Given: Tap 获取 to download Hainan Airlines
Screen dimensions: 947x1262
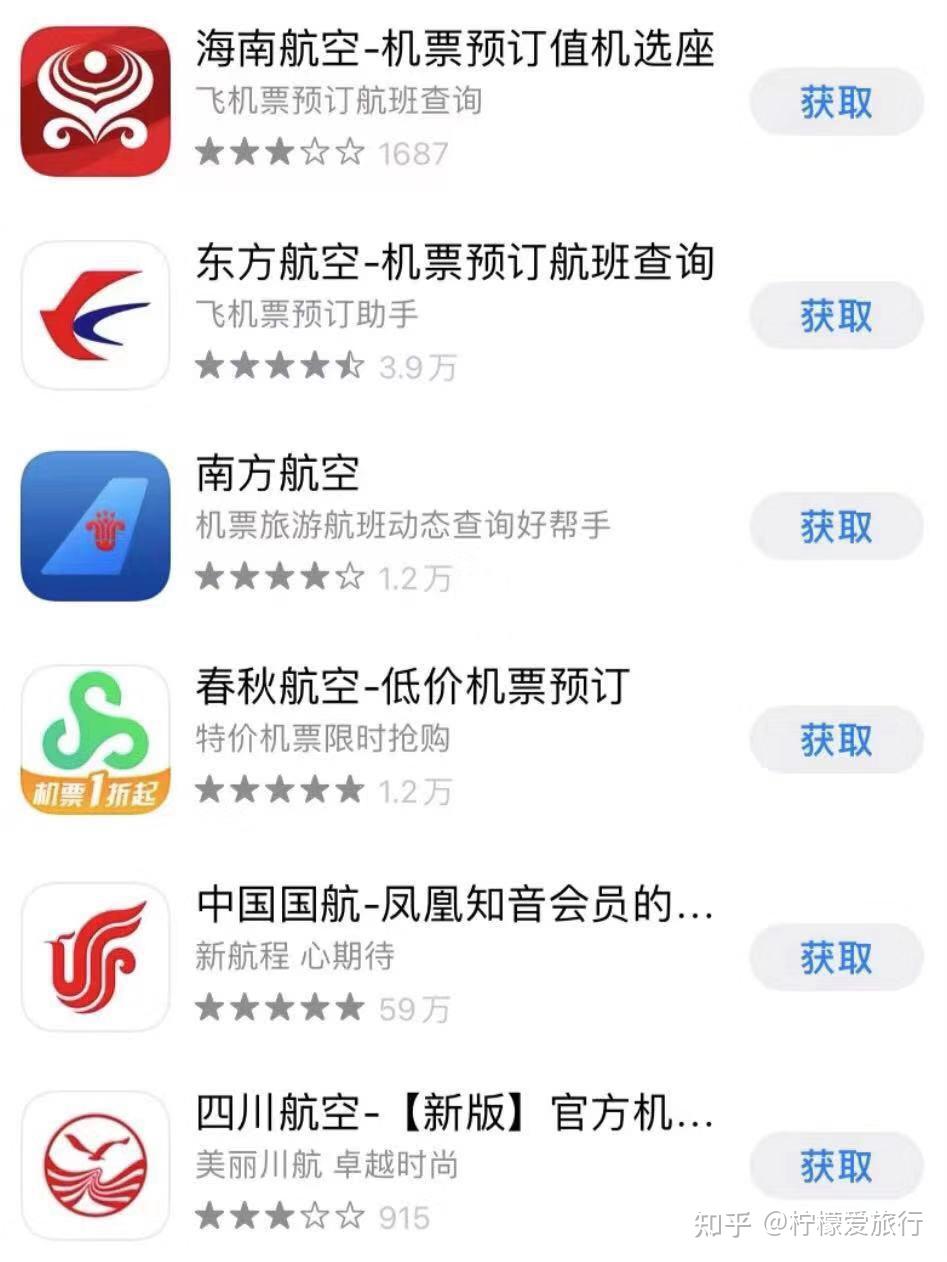Looking at the screenshot, I should click(x=836, y=102).
